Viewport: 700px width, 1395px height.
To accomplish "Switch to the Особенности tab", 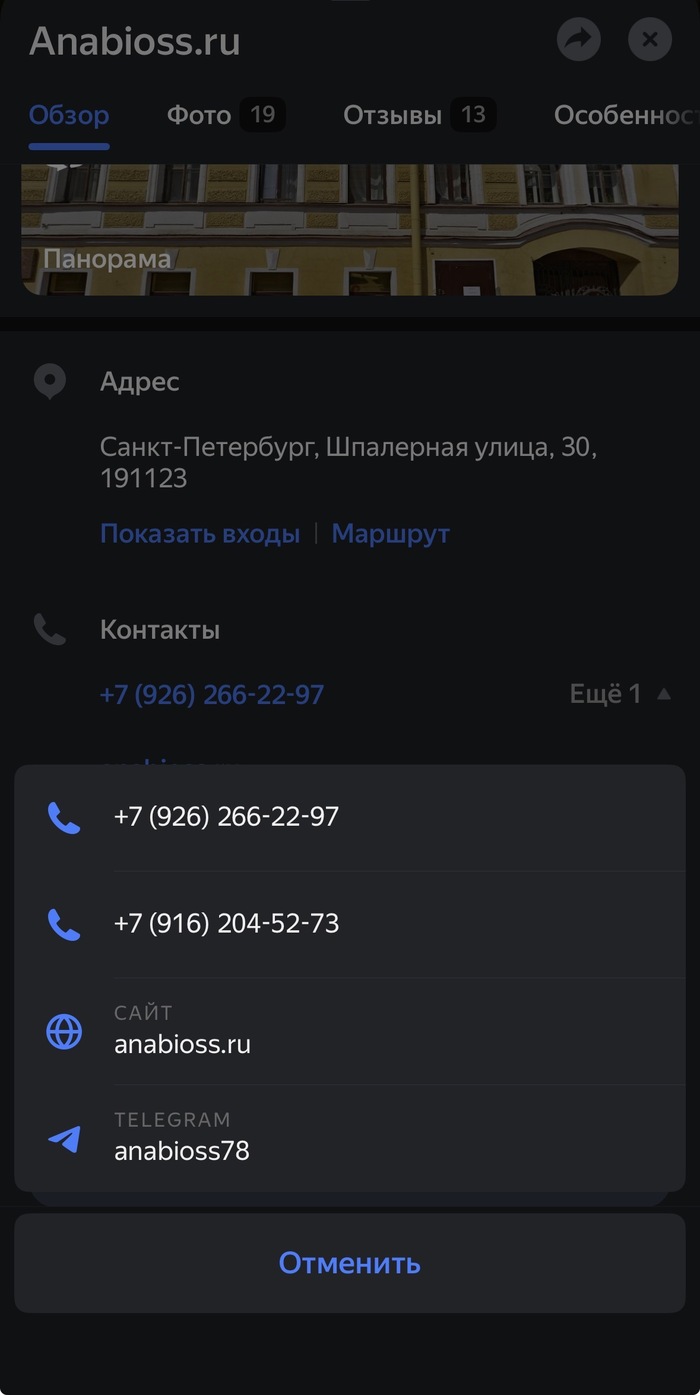I will pos(625,115).
